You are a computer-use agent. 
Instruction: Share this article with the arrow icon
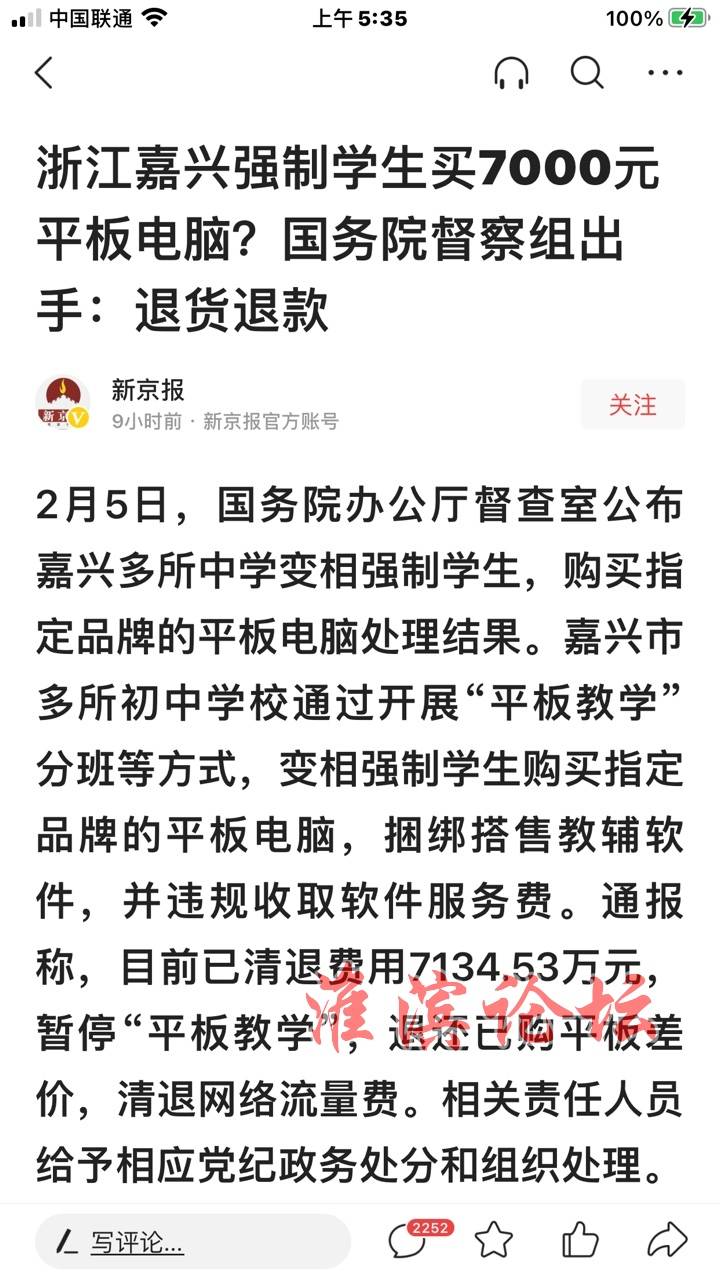tap(667, 1242)
